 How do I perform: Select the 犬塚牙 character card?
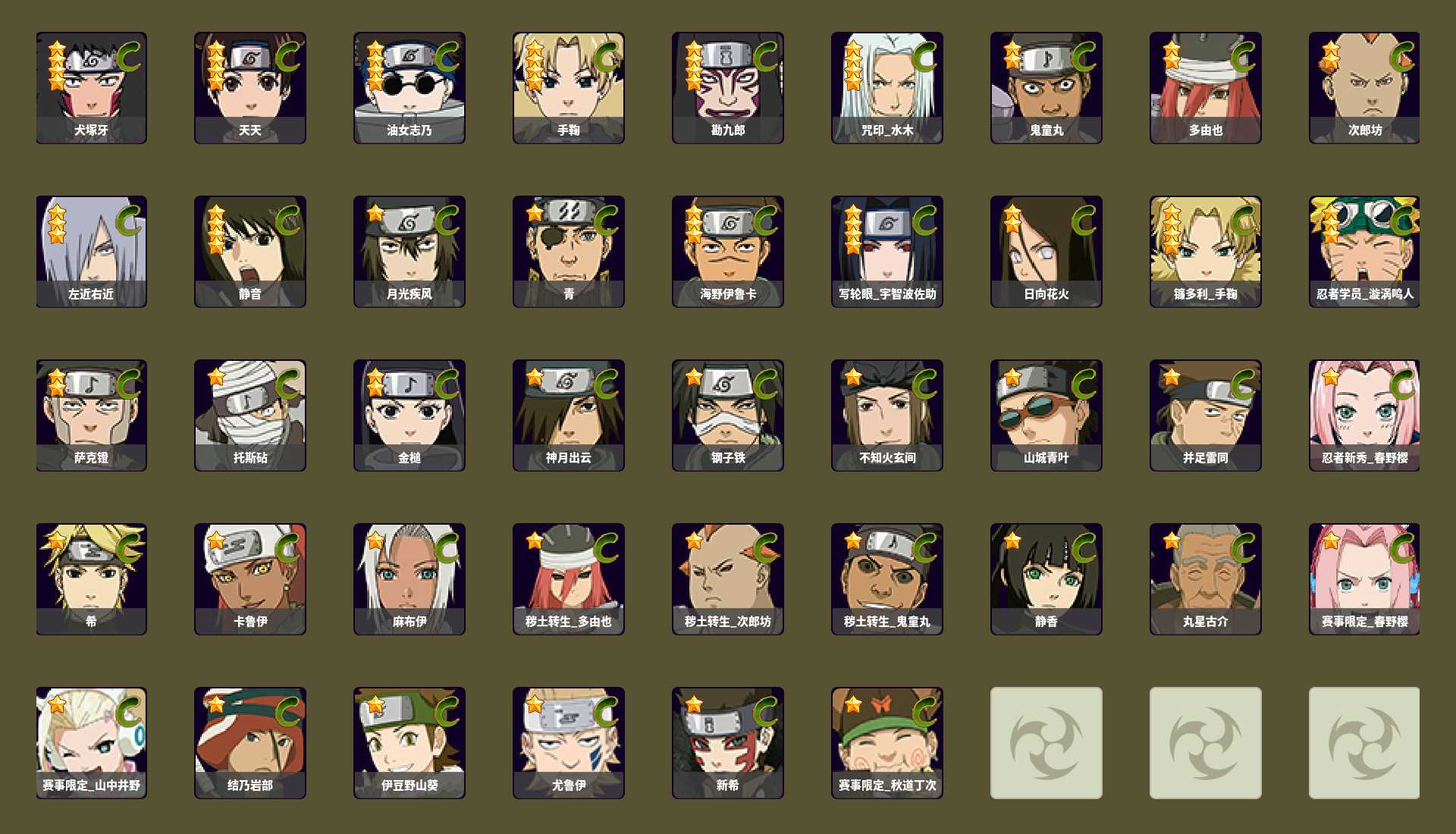91,87
